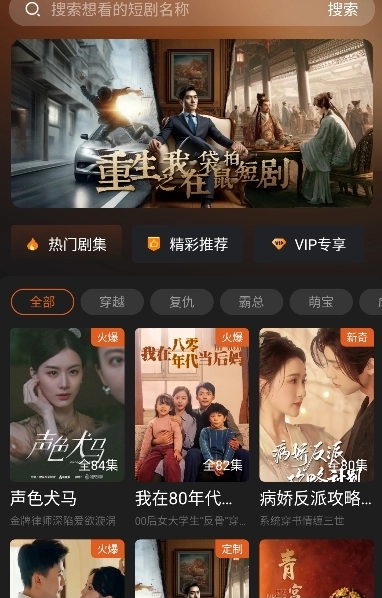The image size is (382, 598).
Task: Choose the 霸总 category chip
Action: 251,302
